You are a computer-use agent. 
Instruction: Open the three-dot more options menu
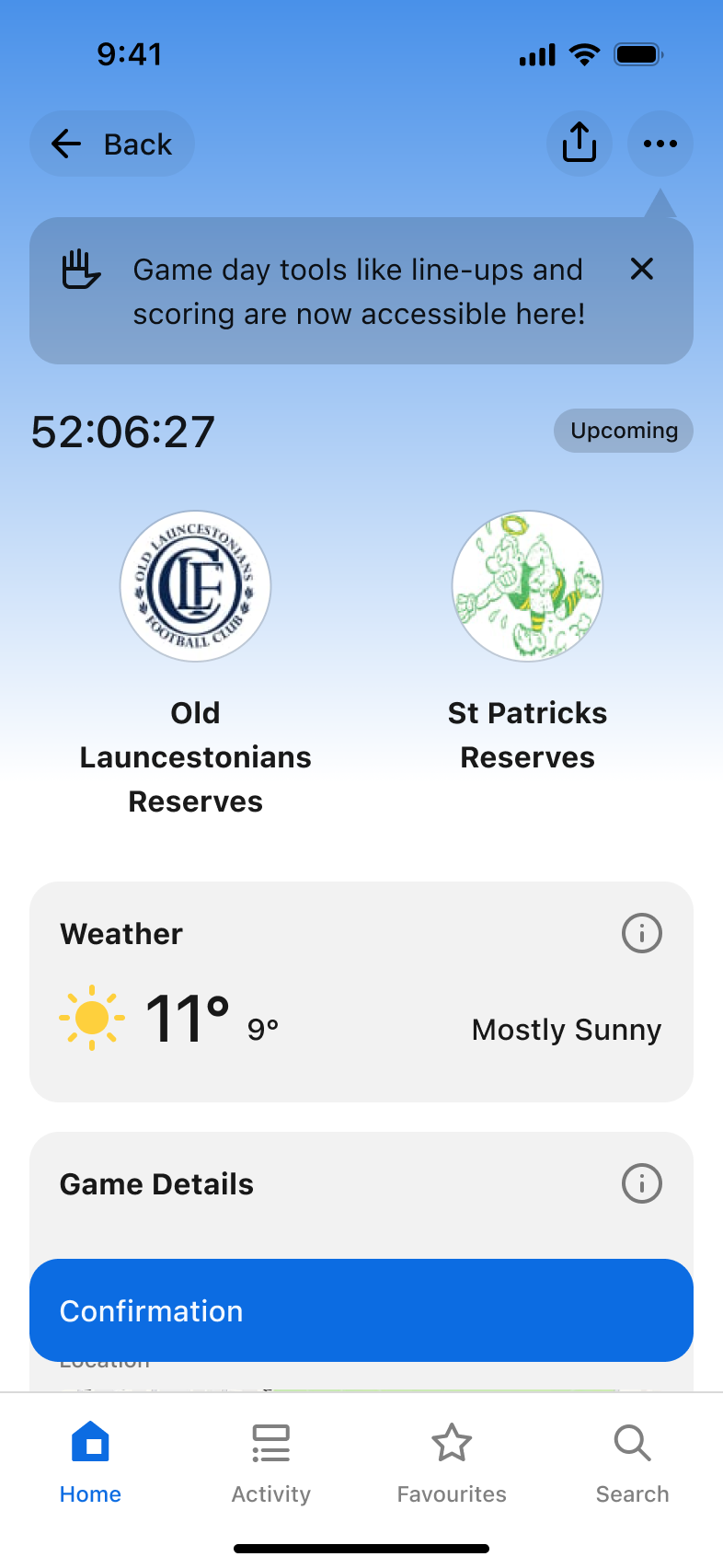pyautogui.click(x=660, y=144)
